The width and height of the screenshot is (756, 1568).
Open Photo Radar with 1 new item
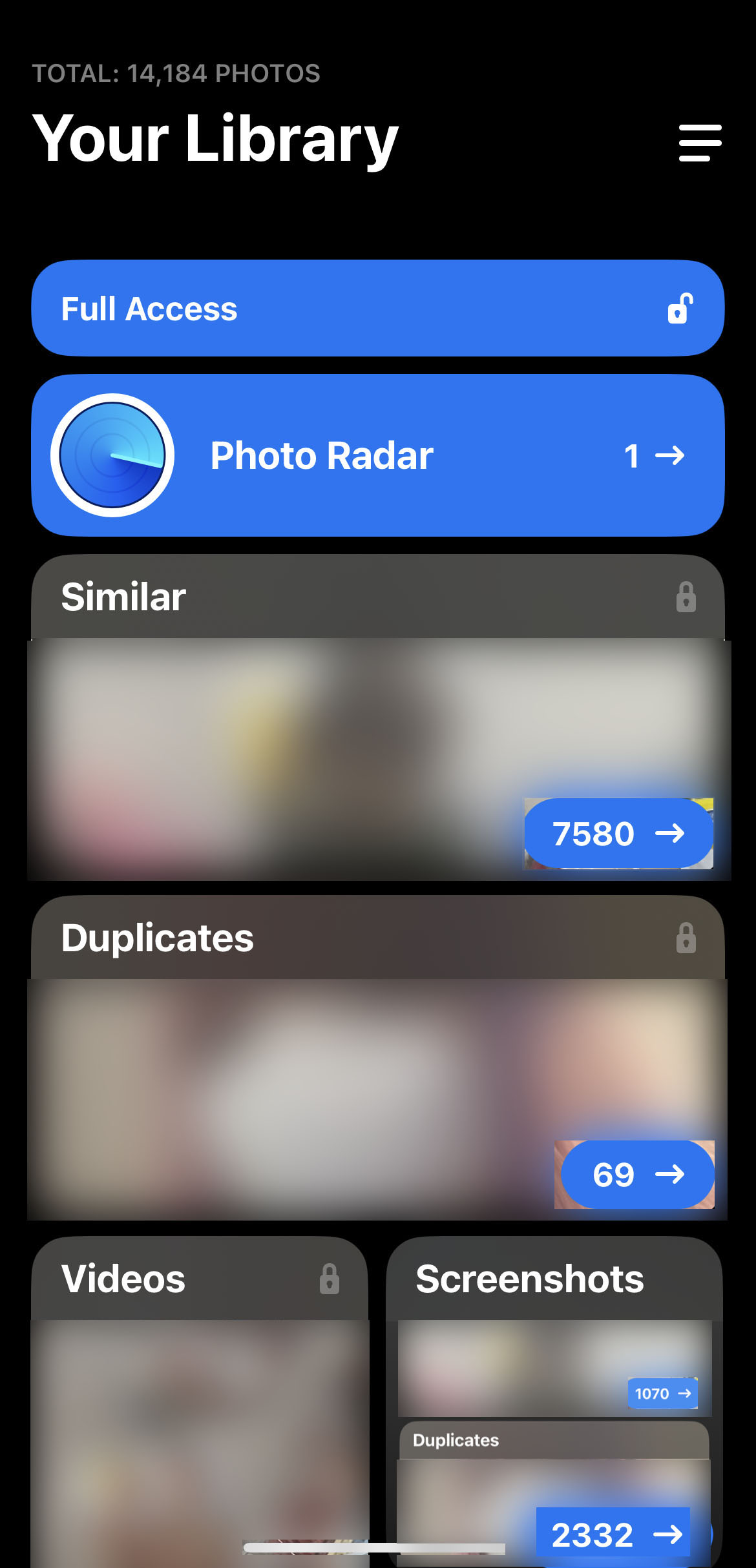pyautogui.click(x=378, y=454)
